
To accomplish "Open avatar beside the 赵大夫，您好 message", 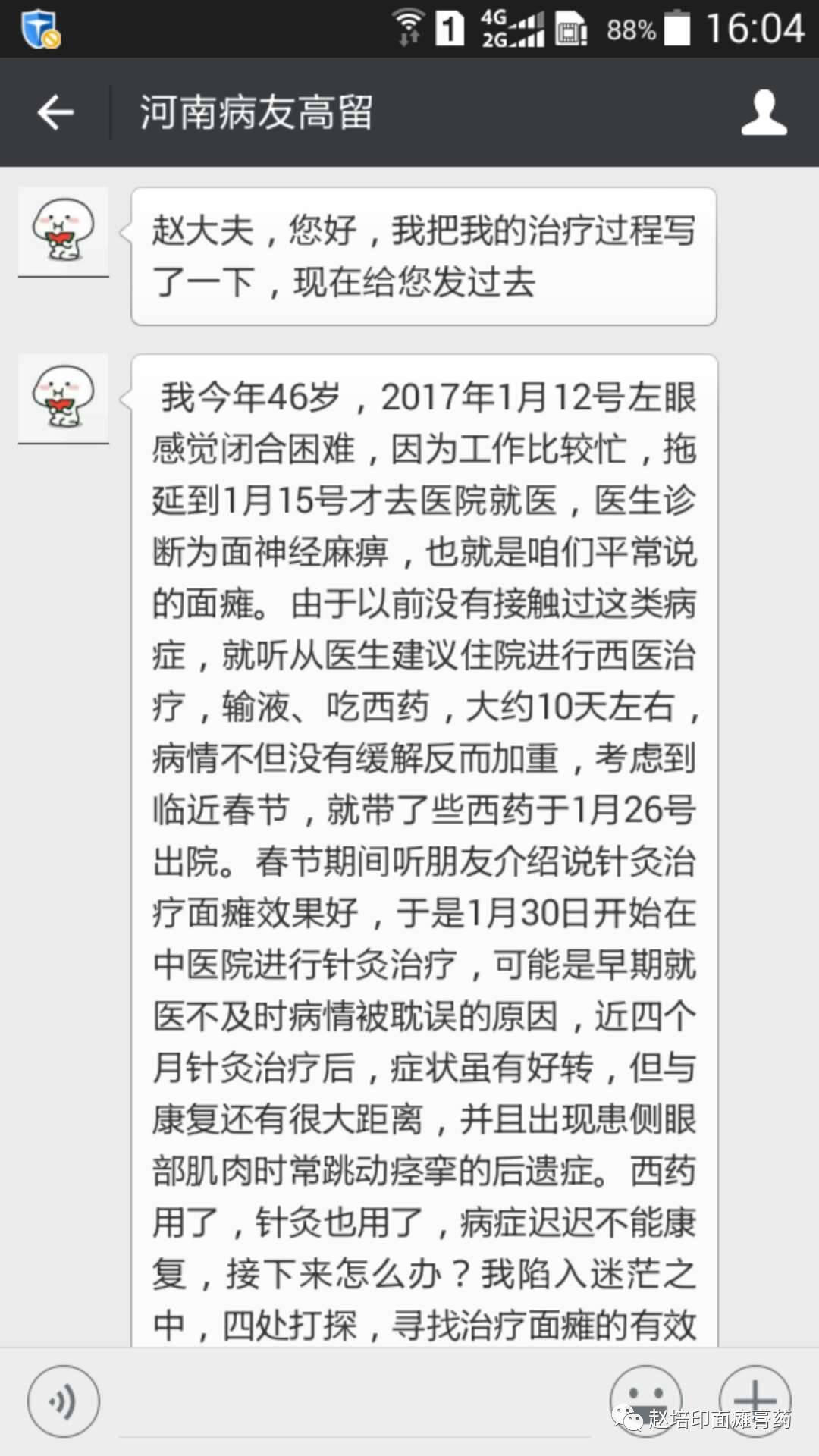I will [64, 231].
